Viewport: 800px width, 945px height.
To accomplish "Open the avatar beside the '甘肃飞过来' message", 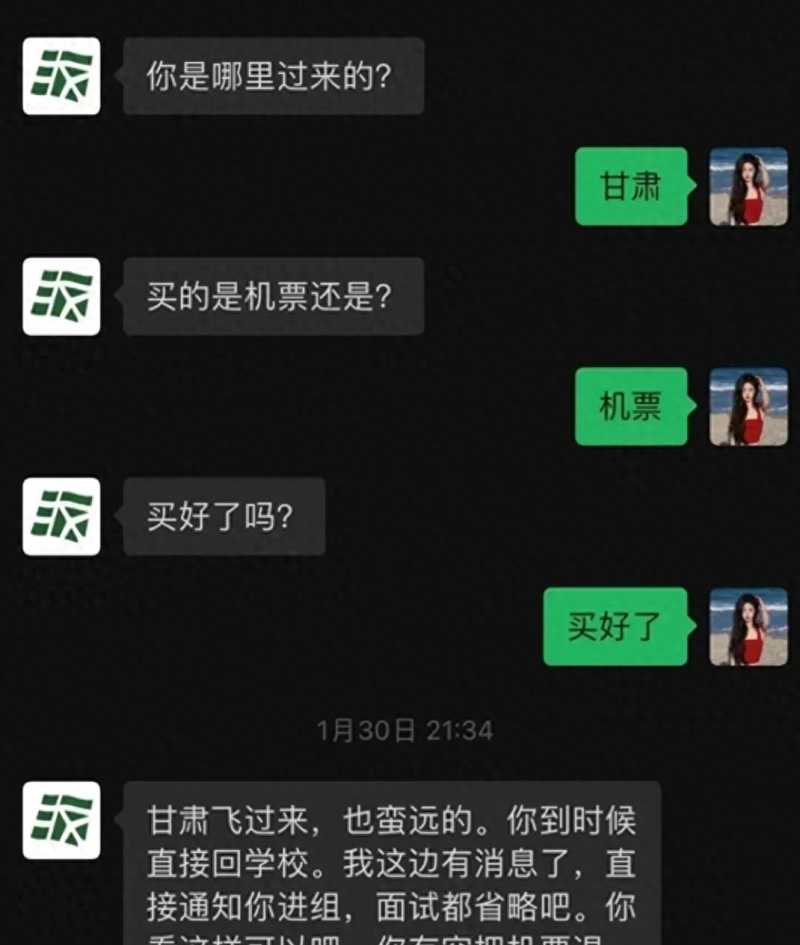I will coord(61,820).
